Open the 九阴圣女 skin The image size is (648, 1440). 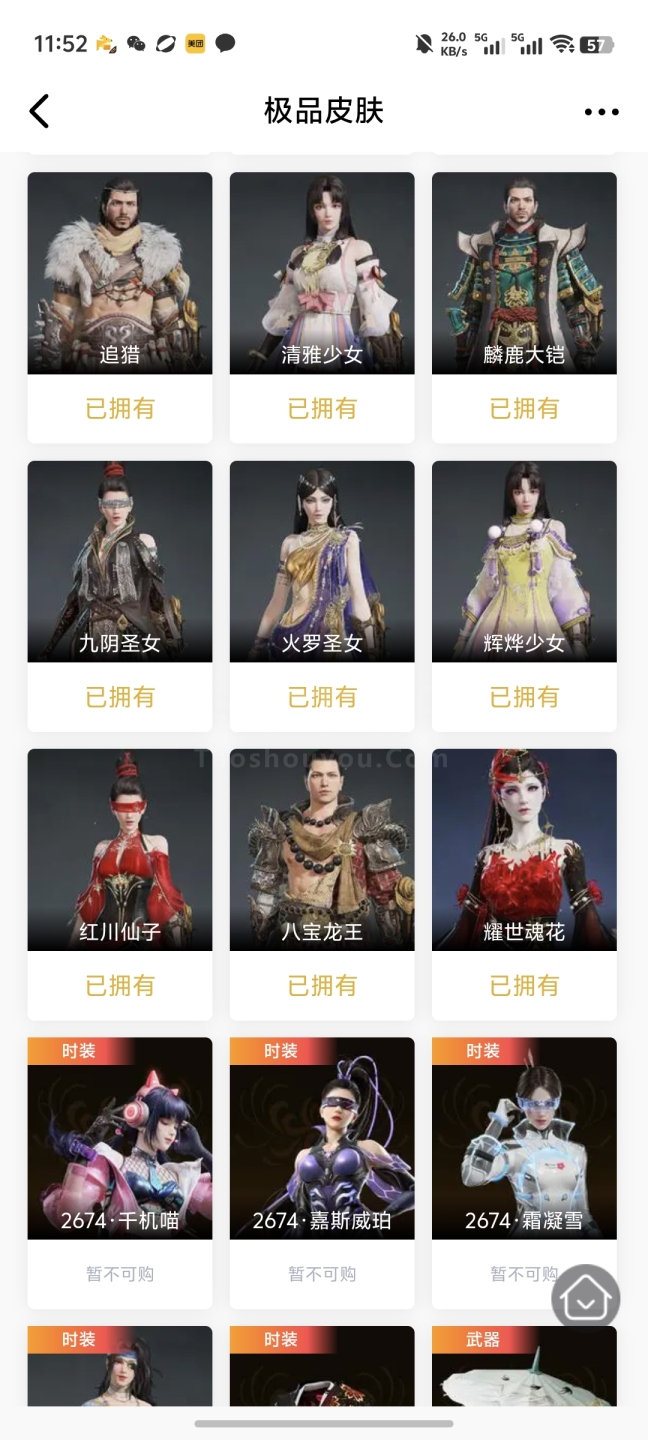click(120, 561)
